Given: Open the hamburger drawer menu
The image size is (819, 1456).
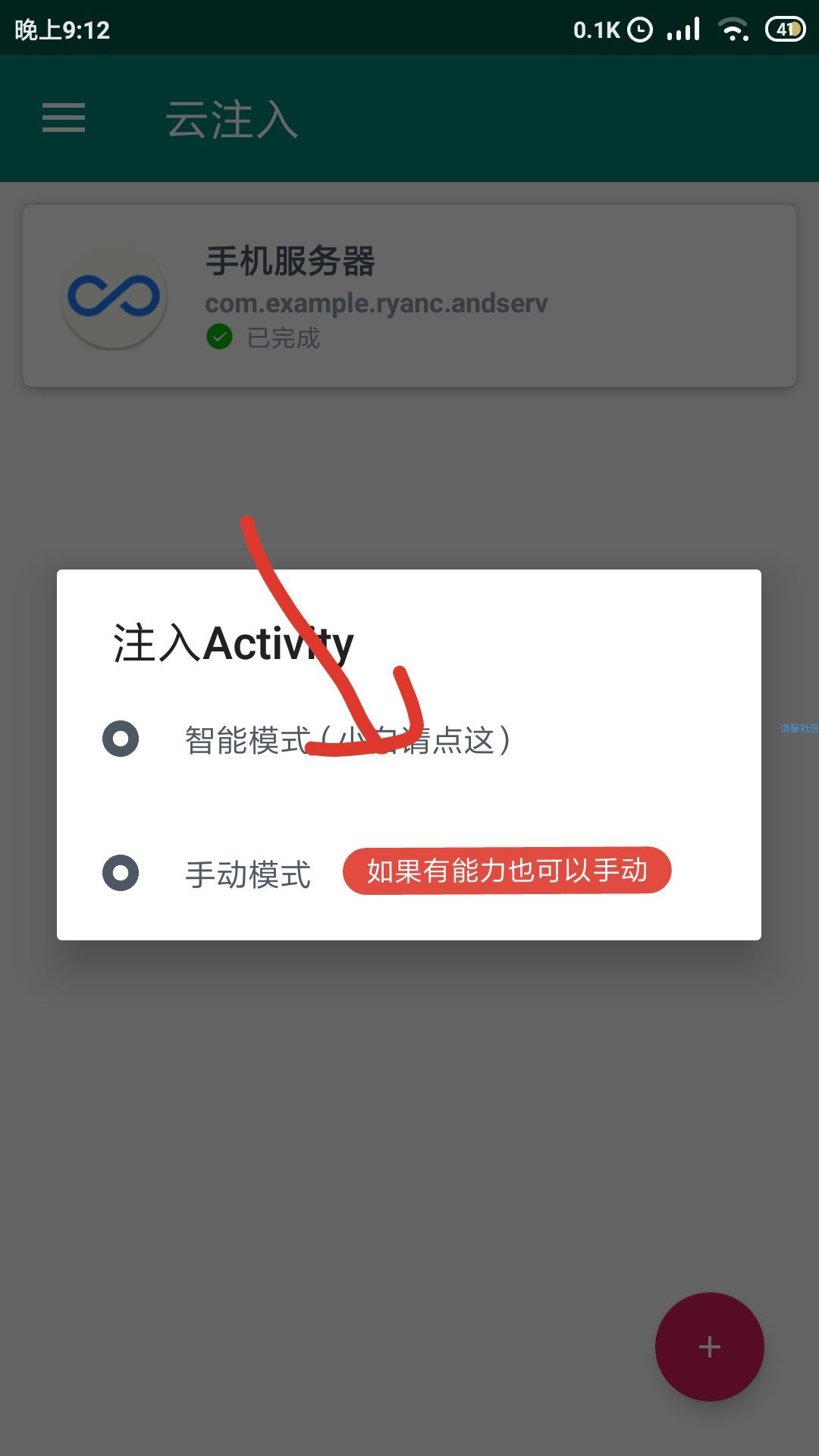Looking at the screenshot, I should click(64, 118).
